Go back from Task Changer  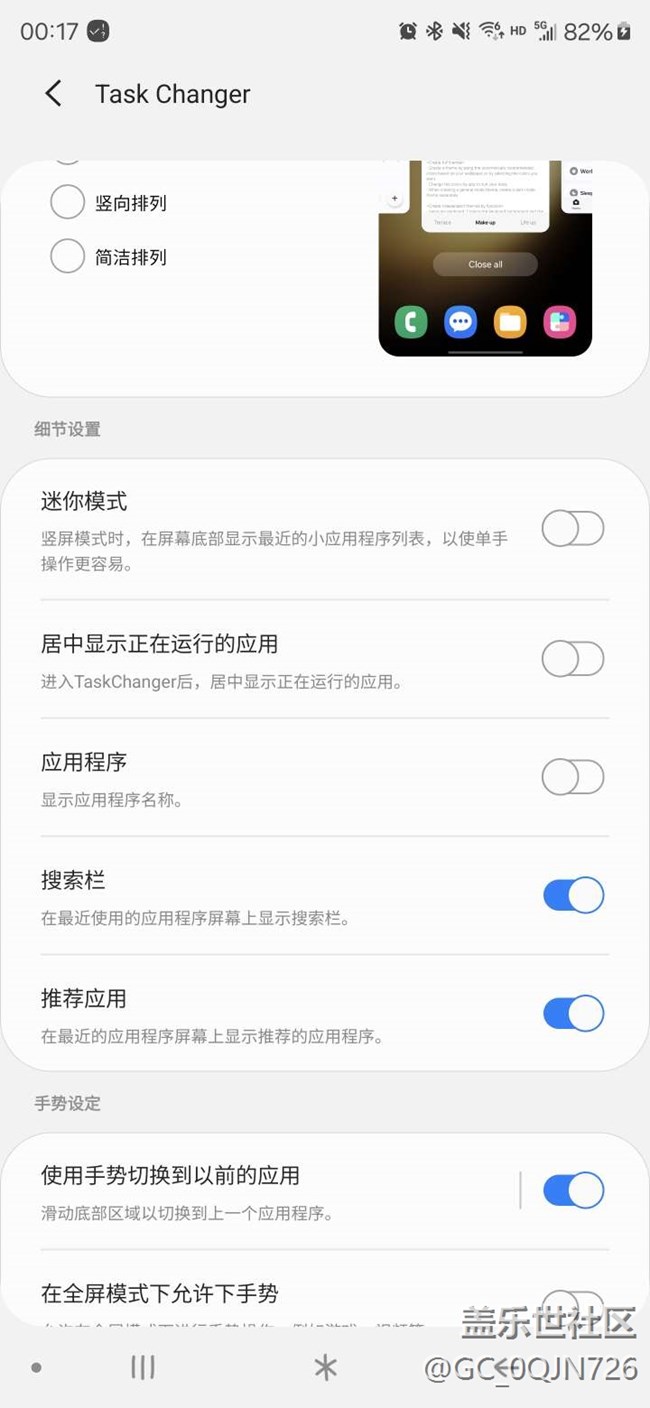53,94
